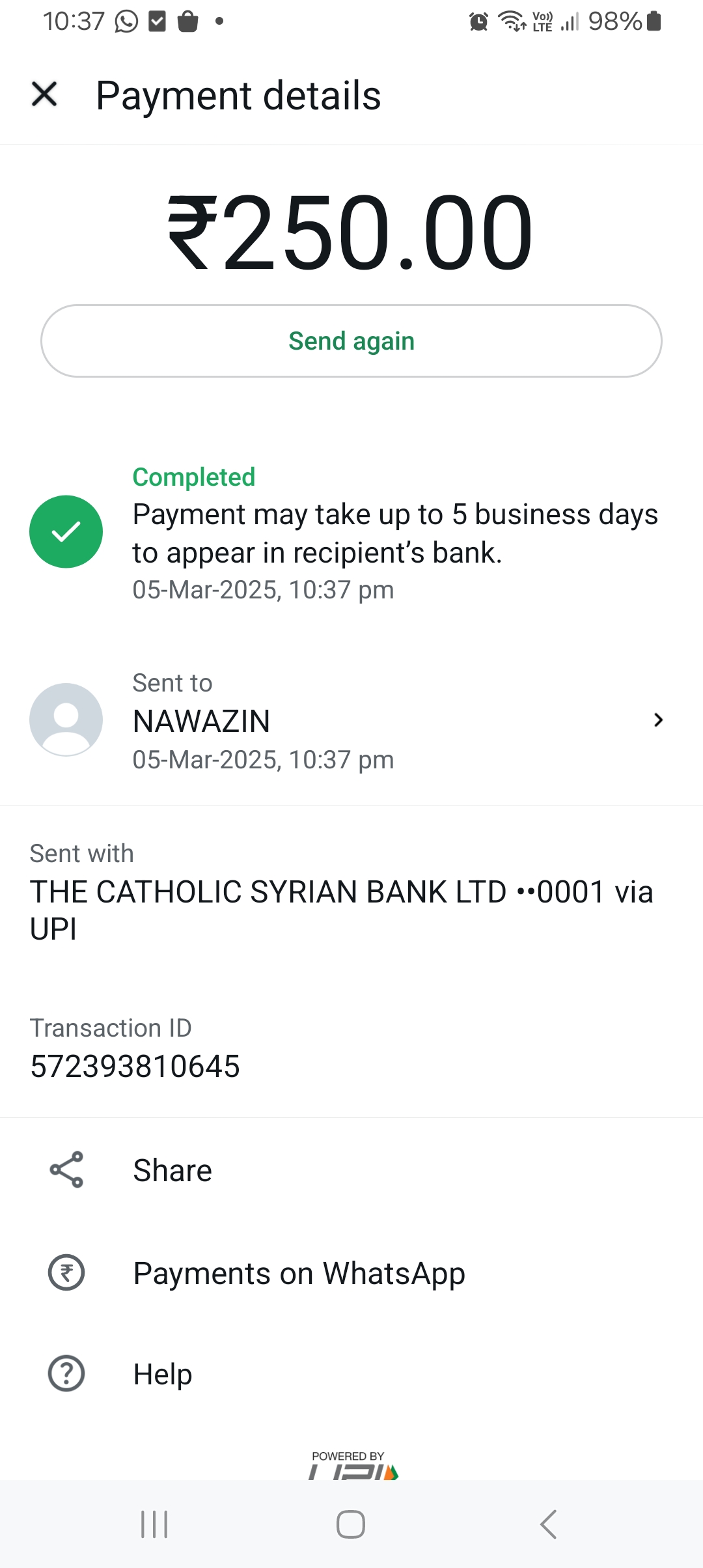Close the Payment details screen
This screenshot has width=703, height=1568.
point(44,94)
